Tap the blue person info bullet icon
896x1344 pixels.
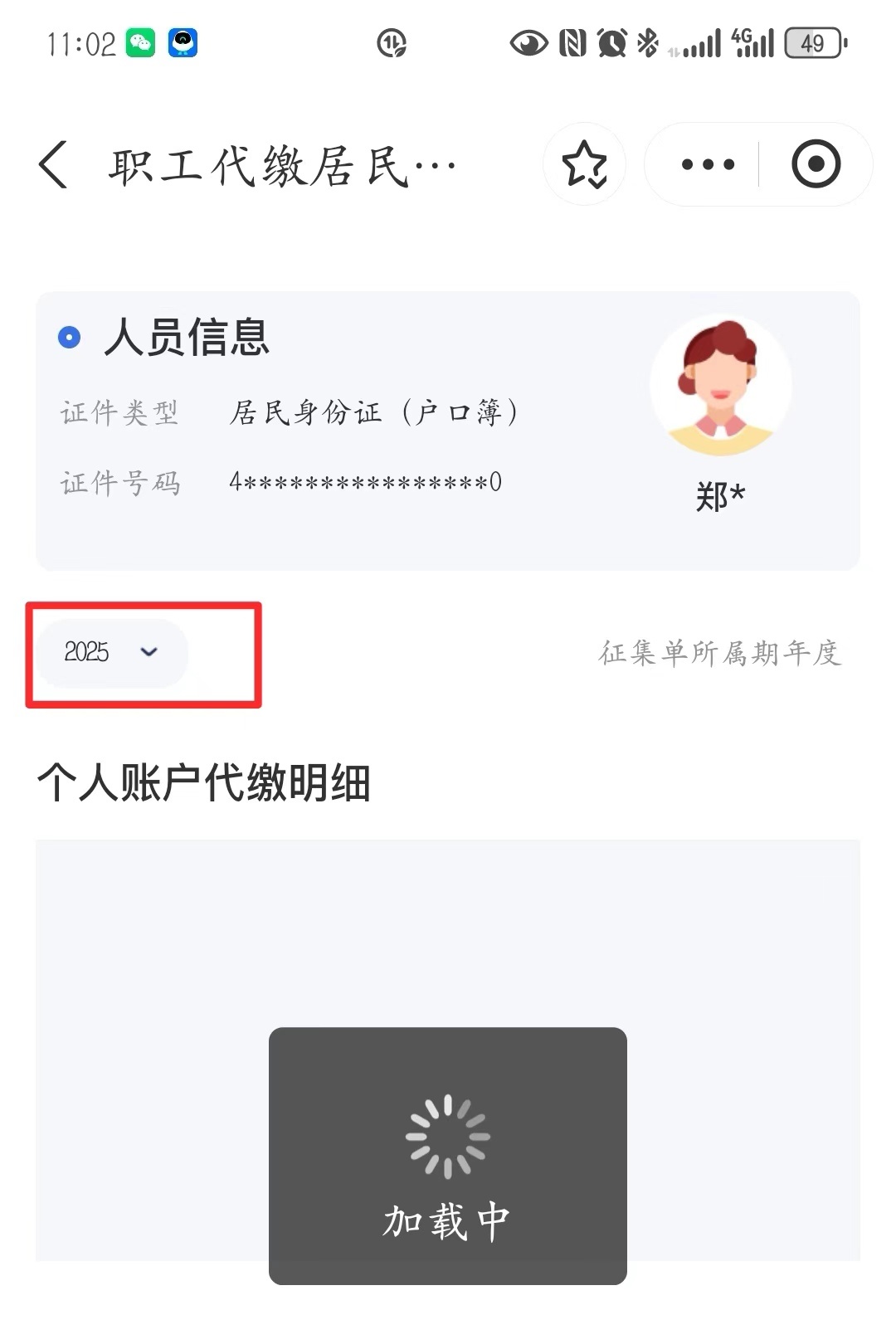(x=69, y=336)
